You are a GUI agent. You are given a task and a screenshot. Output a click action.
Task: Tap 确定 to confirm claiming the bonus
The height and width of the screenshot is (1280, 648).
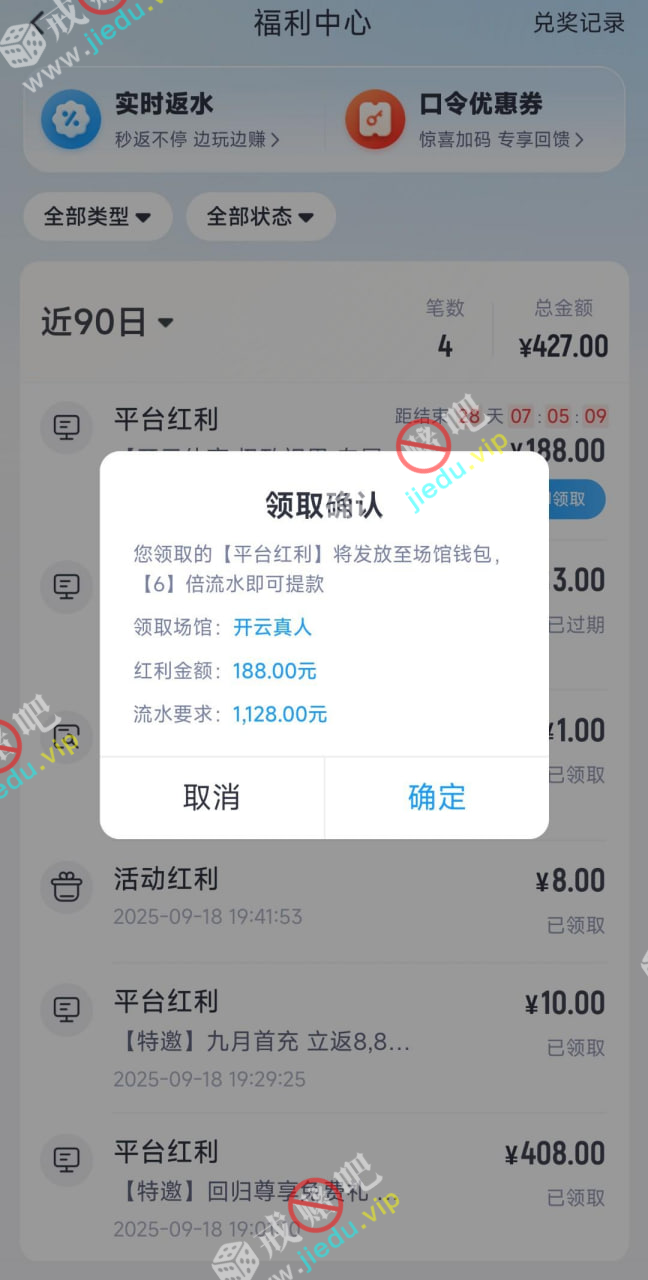[x=437, y=797]
